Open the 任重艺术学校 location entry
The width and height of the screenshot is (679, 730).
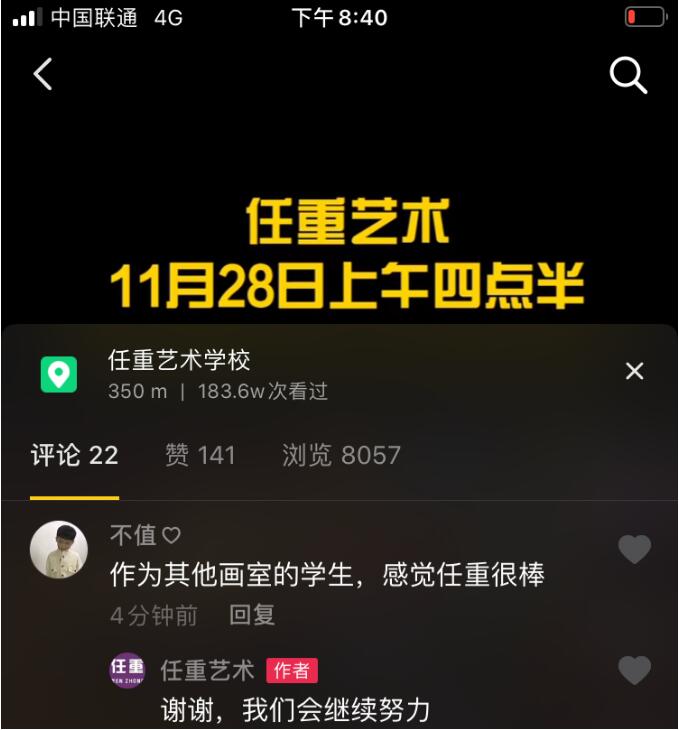coord(180,374)
